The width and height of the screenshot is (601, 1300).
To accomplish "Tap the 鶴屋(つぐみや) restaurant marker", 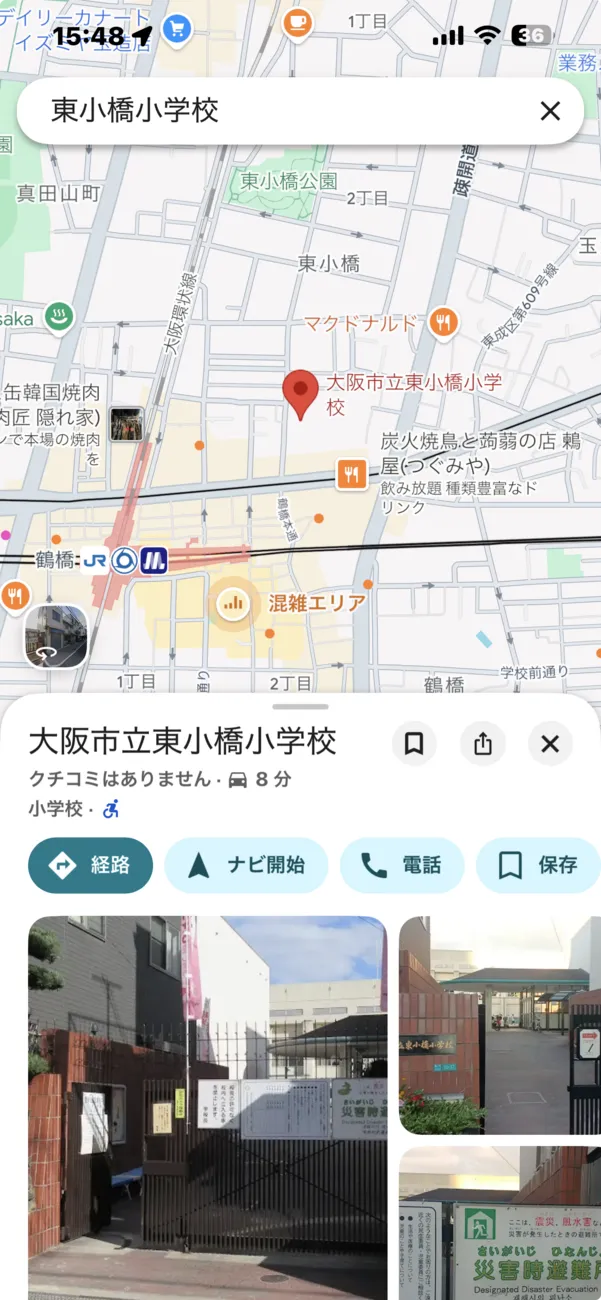I will click(x=350, y=474).
